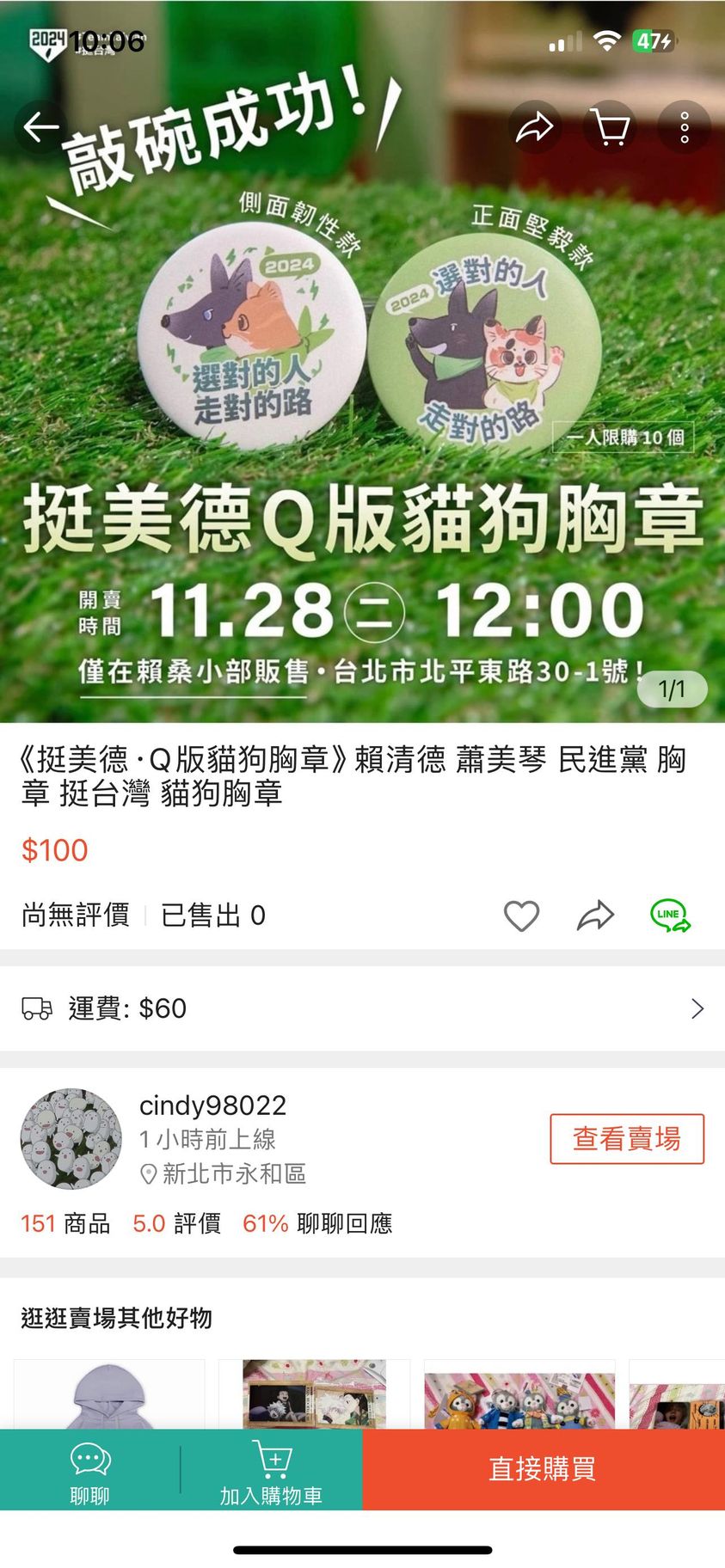Tap the share arrow beside the heart

[595, 916]
